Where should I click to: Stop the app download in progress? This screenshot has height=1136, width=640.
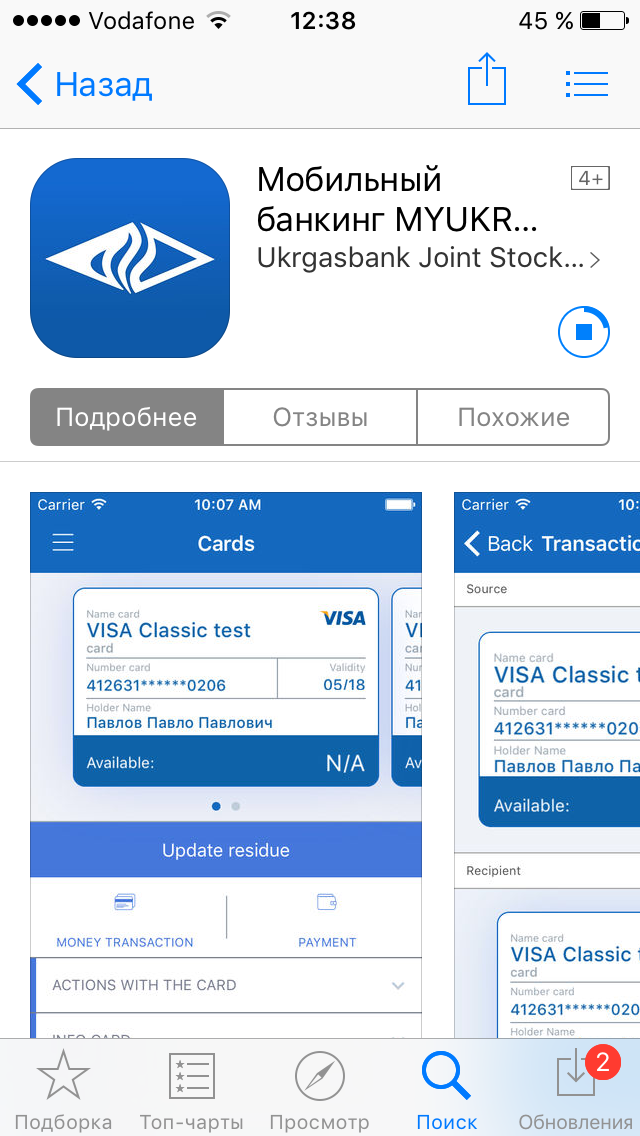583,332
